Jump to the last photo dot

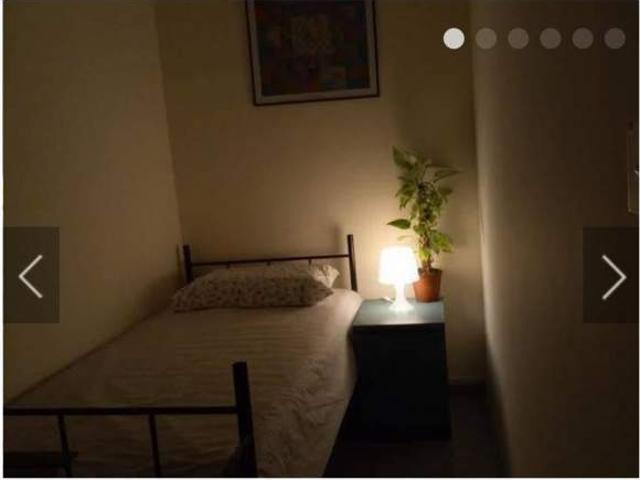point(614,38)
